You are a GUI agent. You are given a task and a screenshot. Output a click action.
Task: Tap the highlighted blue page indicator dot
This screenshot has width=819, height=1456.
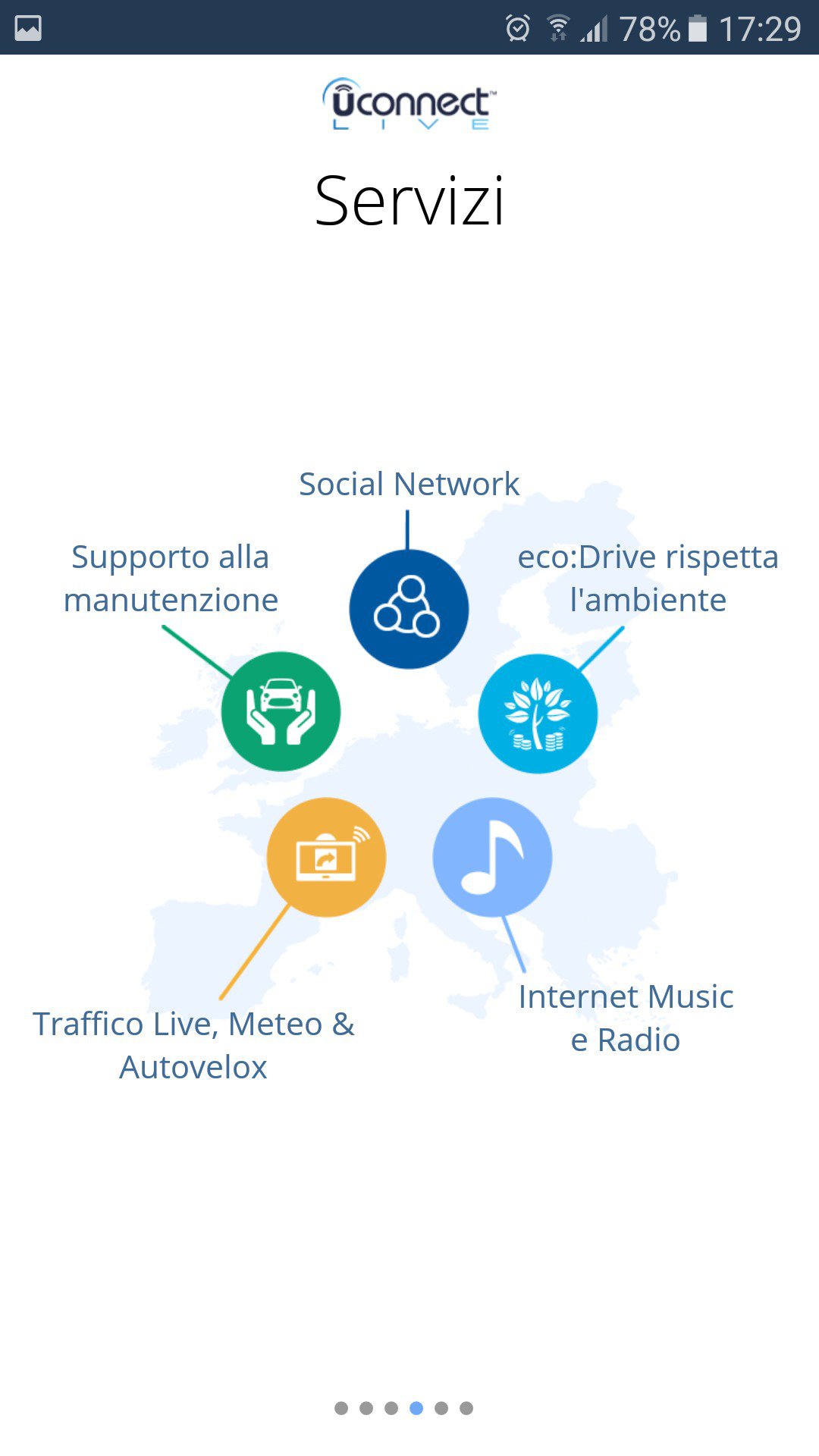pyautogui.click(x=416, y=1408)
